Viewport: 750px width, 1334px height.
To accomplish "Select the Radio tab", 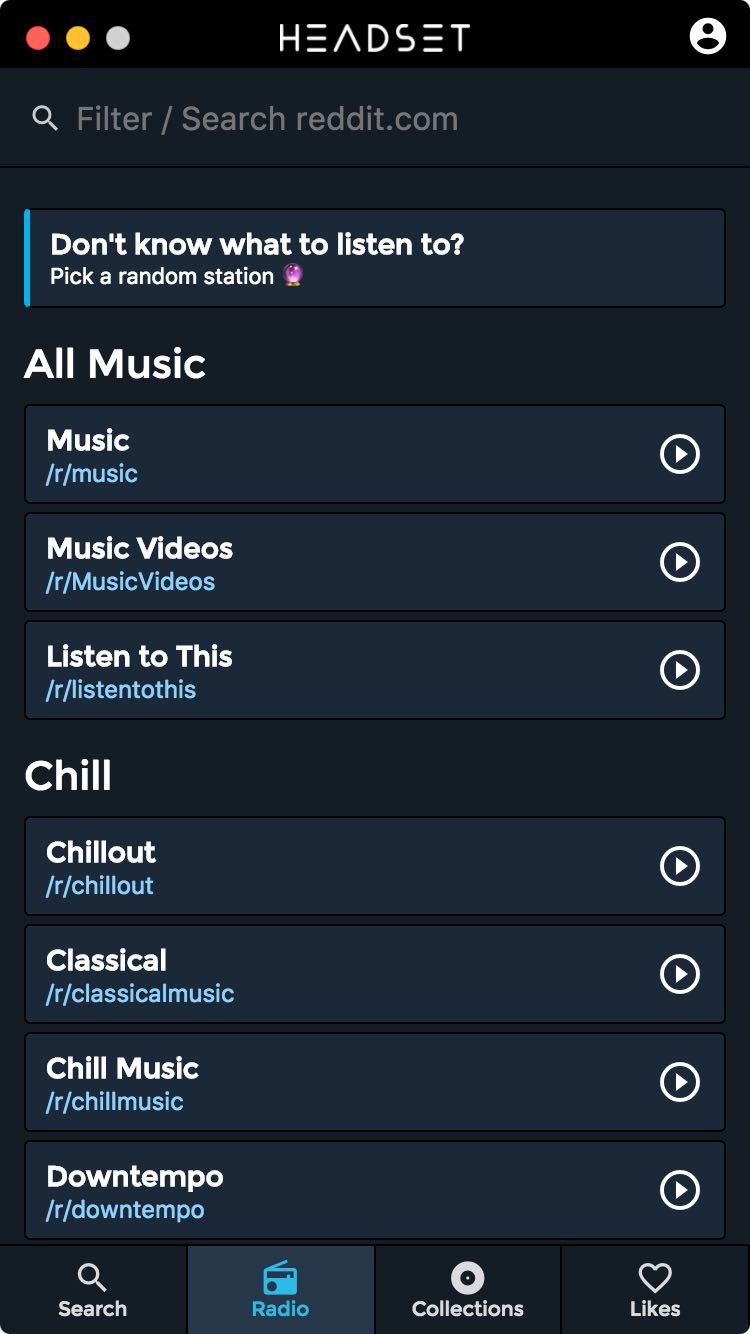I will tap(280, 1290).
